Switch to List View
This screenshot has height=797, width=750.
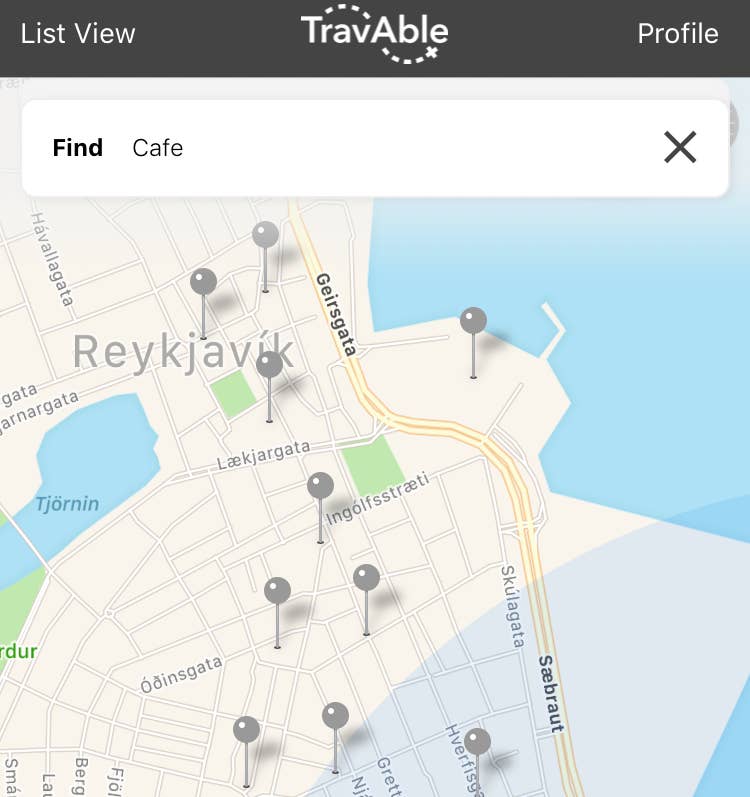click(78, 34)
